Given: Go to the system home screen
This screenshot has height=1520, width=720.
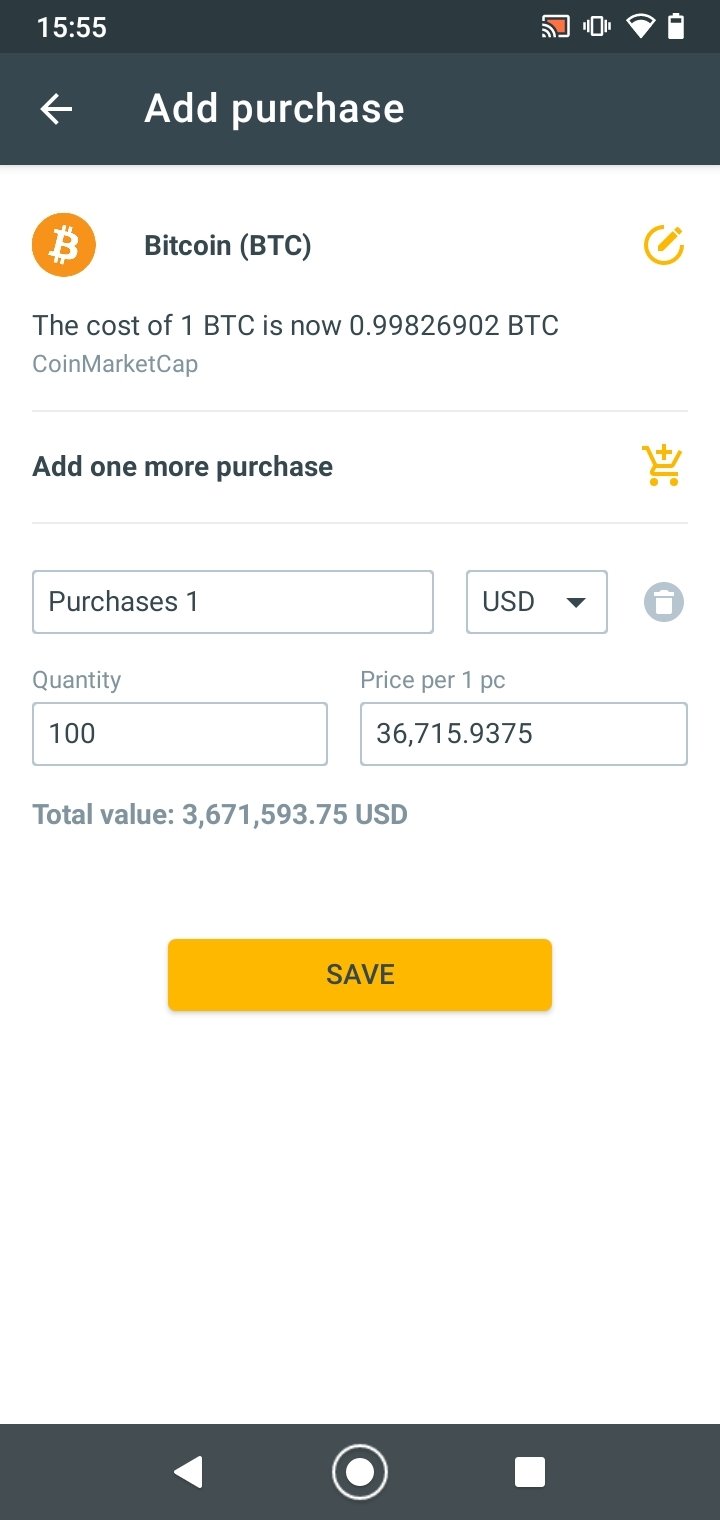Looking at the screenshot, I should [360, 1472].
